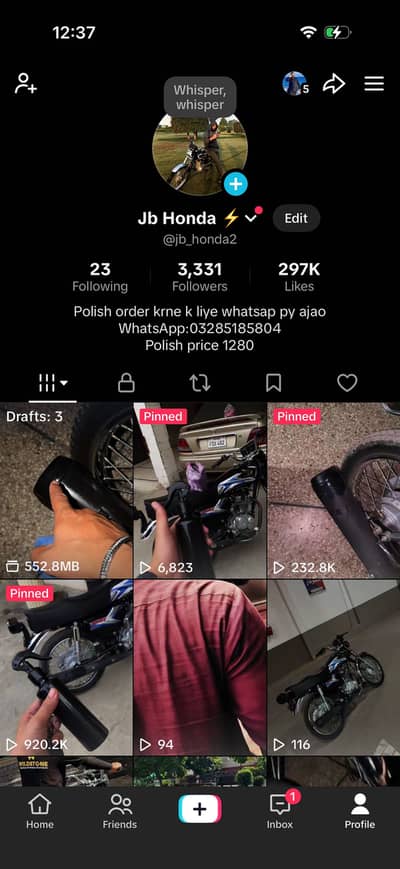Image resolution: width=400 pixels, height=869 pixels.
Task: Tap the blue plus on the profile photo
Action: 236,183
